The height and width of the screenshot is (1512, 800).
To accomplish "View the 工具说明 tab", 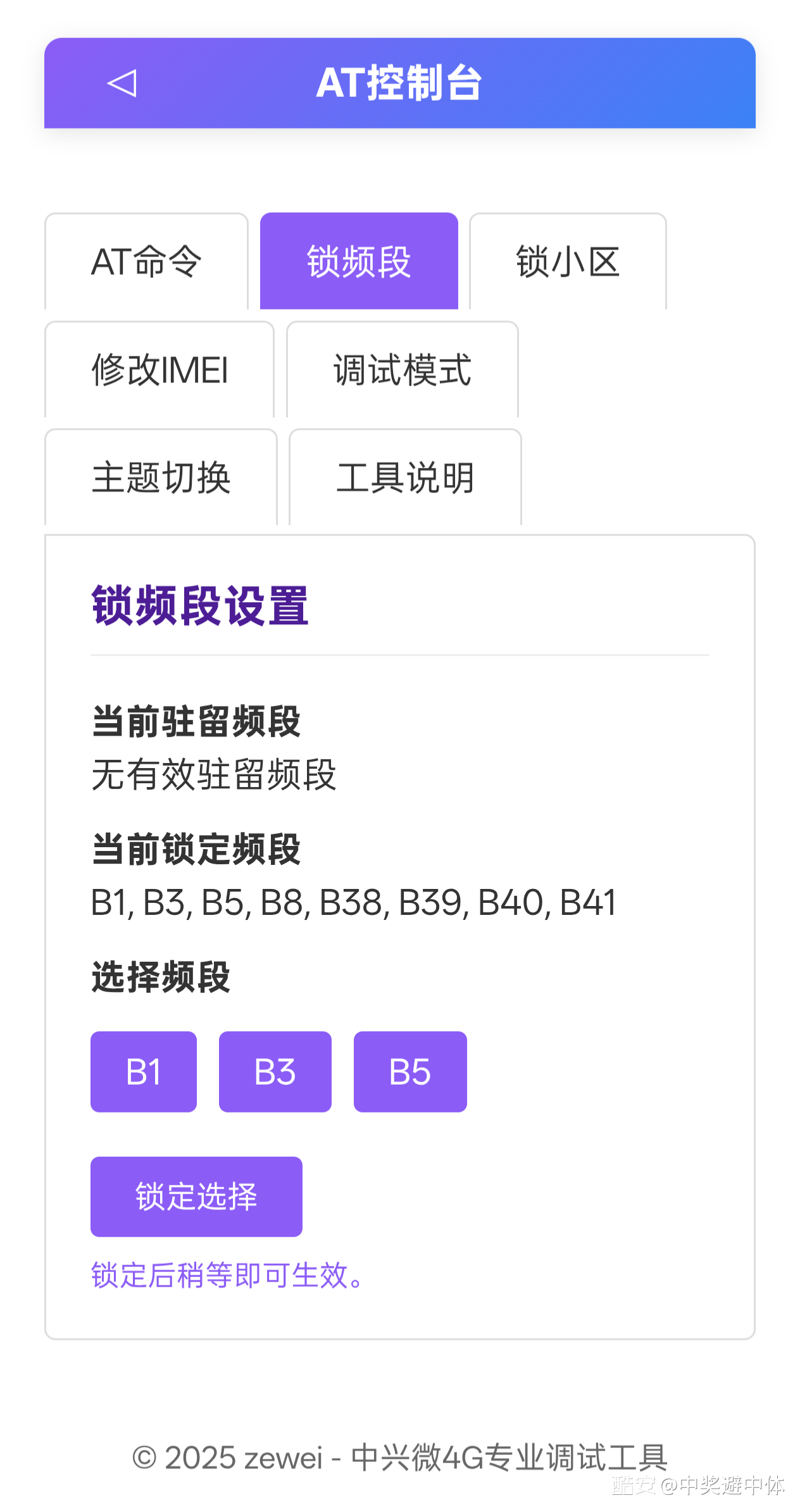I will [x=405, y=477].
